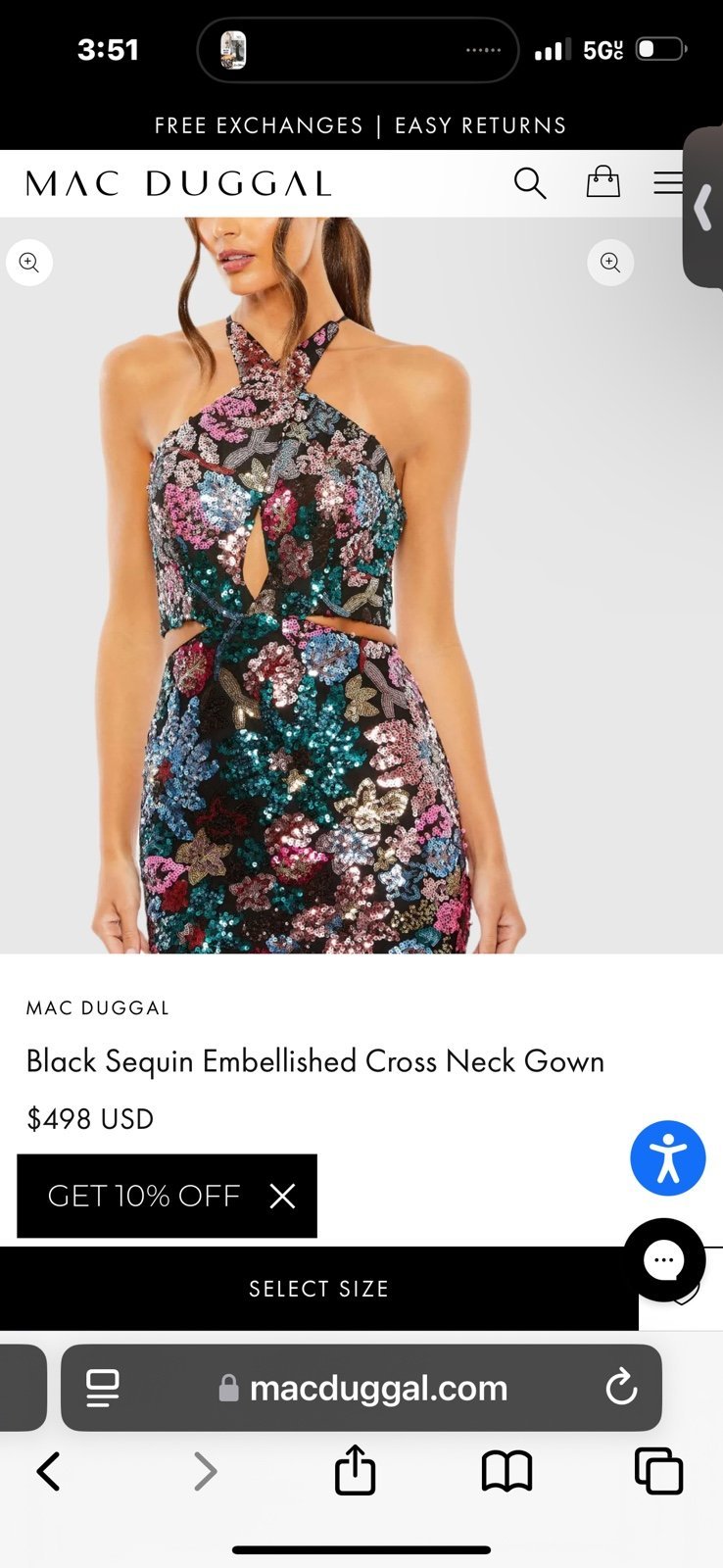
Task: Zoom the dress image with the right magnifier icon
Action: pyautogui.click(x=610, y=263)
